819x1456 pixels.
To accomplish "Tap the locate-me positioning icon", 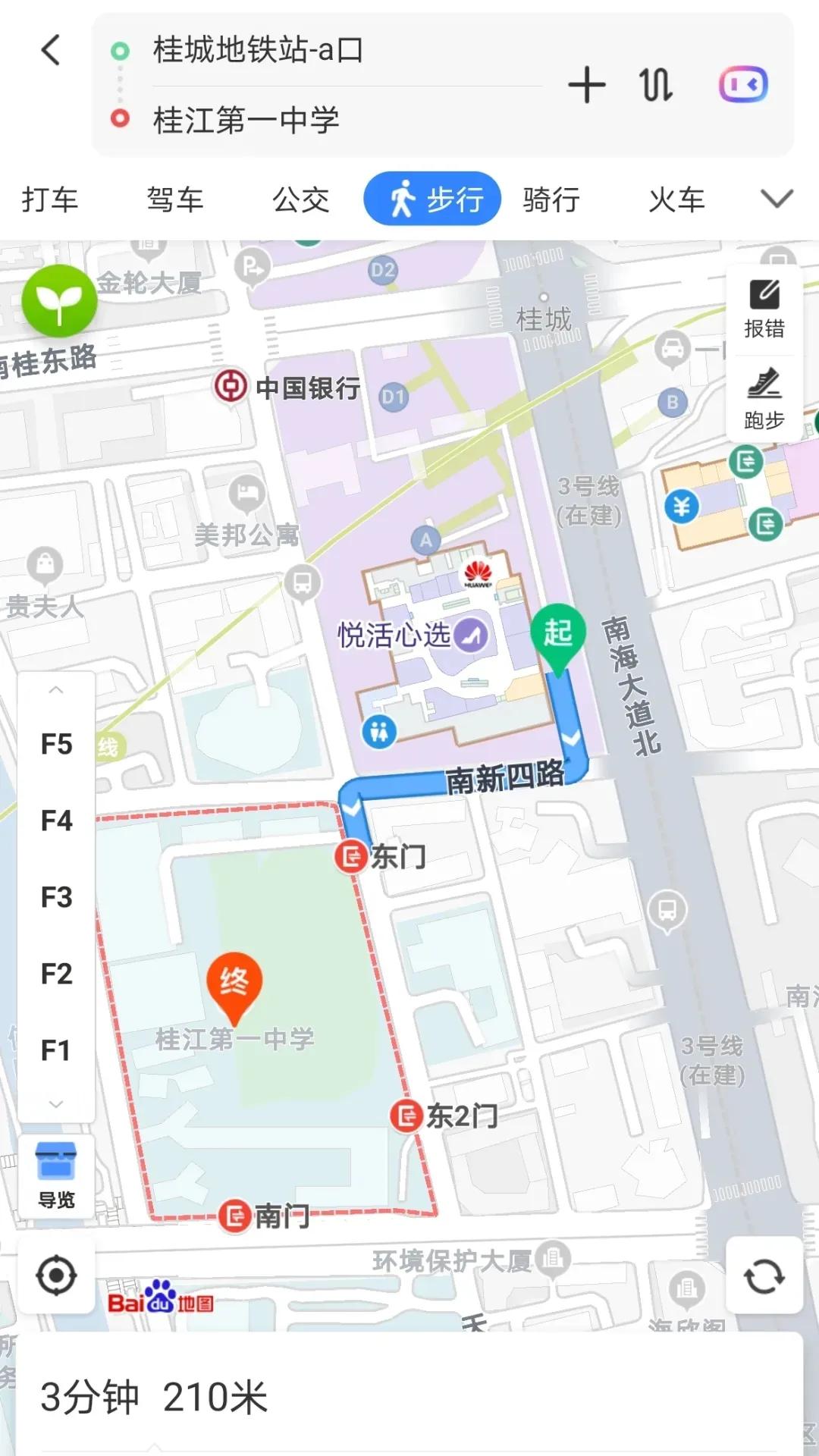I will pyautogui.click(x=55, y=1276).
